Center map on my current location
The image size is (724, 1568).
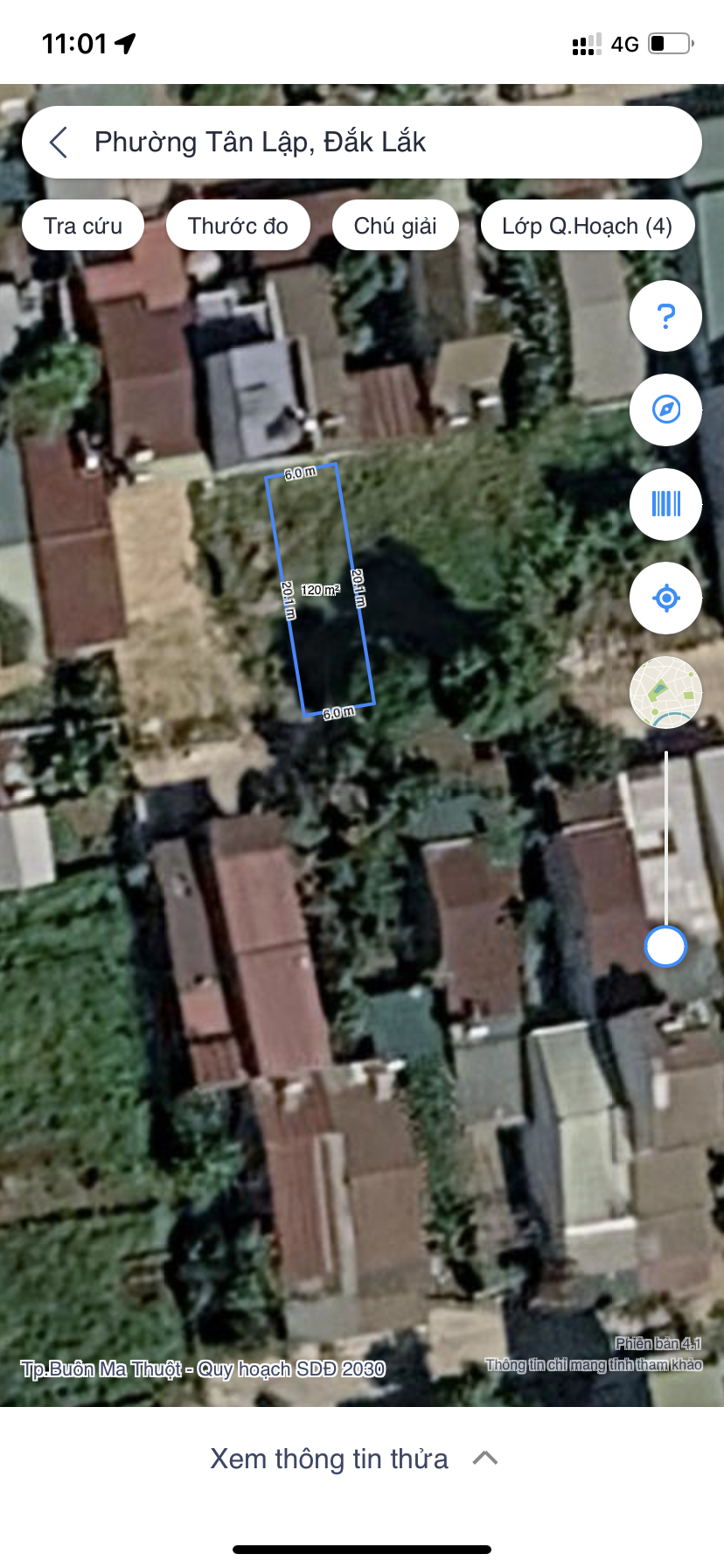click(x=665, y=598)
